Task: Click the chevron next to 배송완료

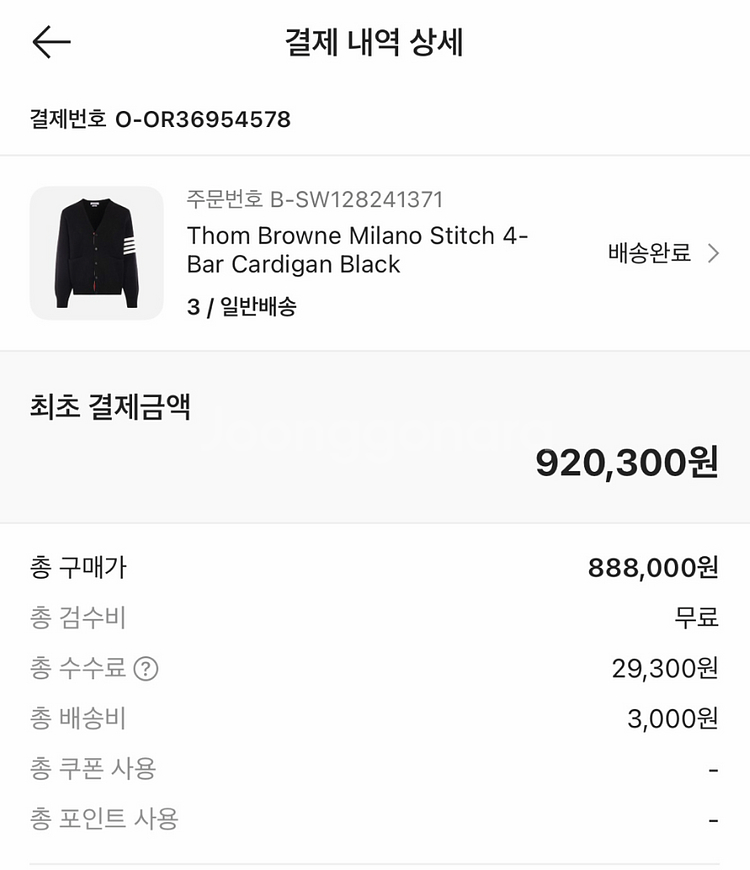Action: coord(716,254)
